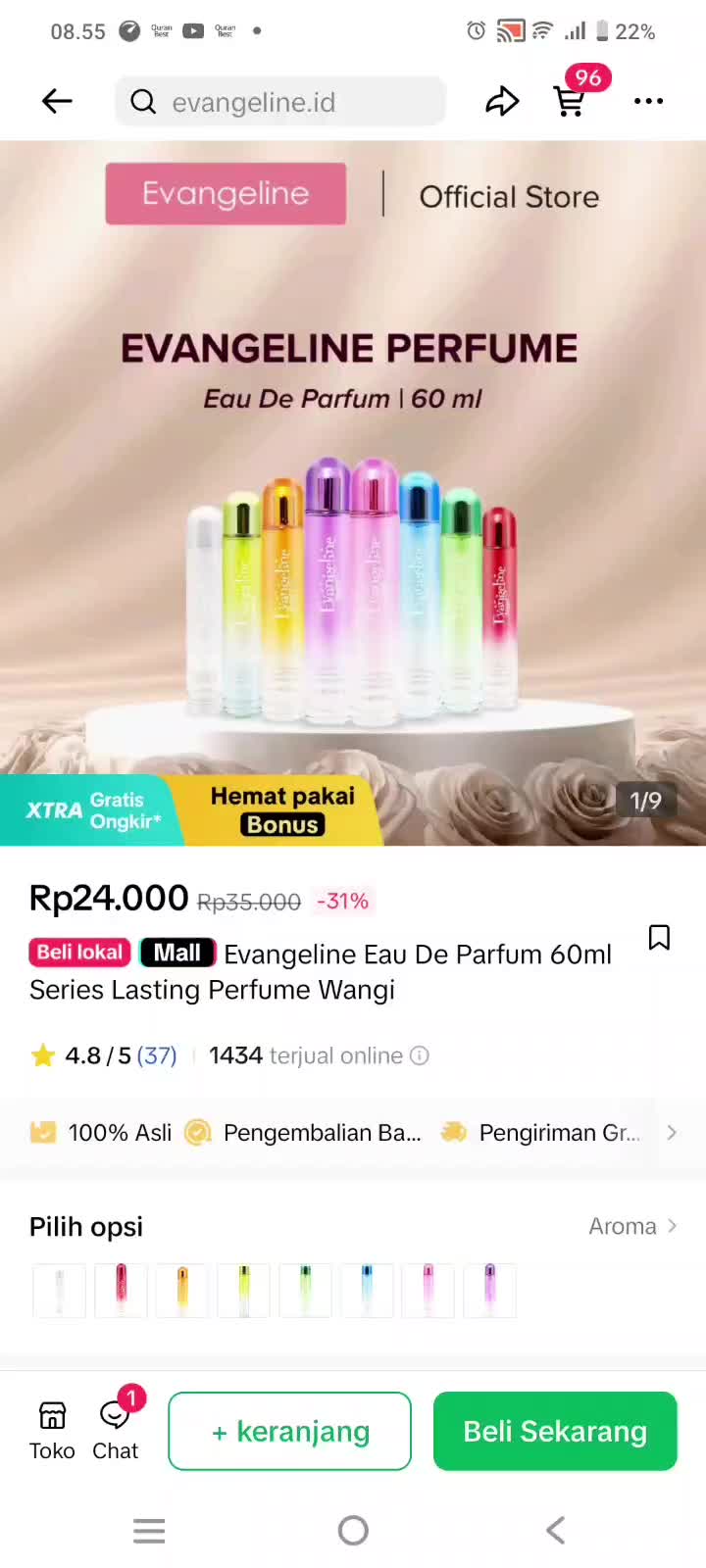706x1568 pixels.
Task: Open the evangeline.id search field
Action: click(279, 102)
